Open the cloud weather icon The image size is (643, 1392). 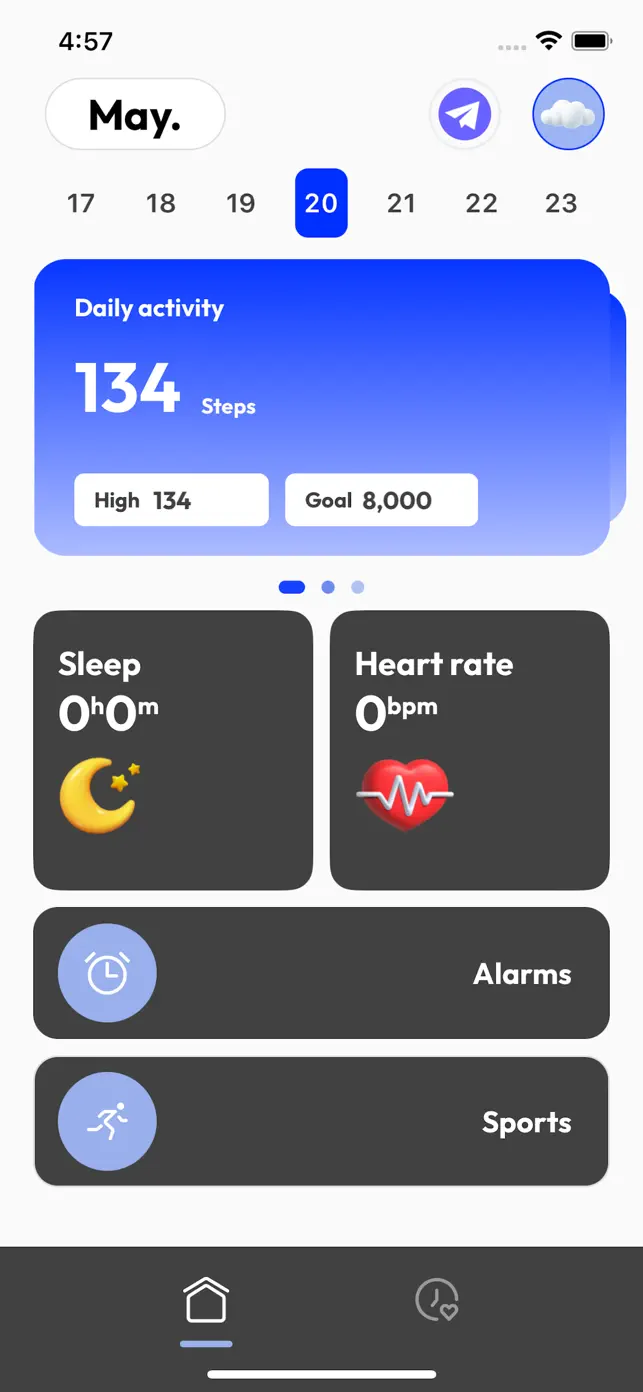pyautogui.click(x=568, y=115)
